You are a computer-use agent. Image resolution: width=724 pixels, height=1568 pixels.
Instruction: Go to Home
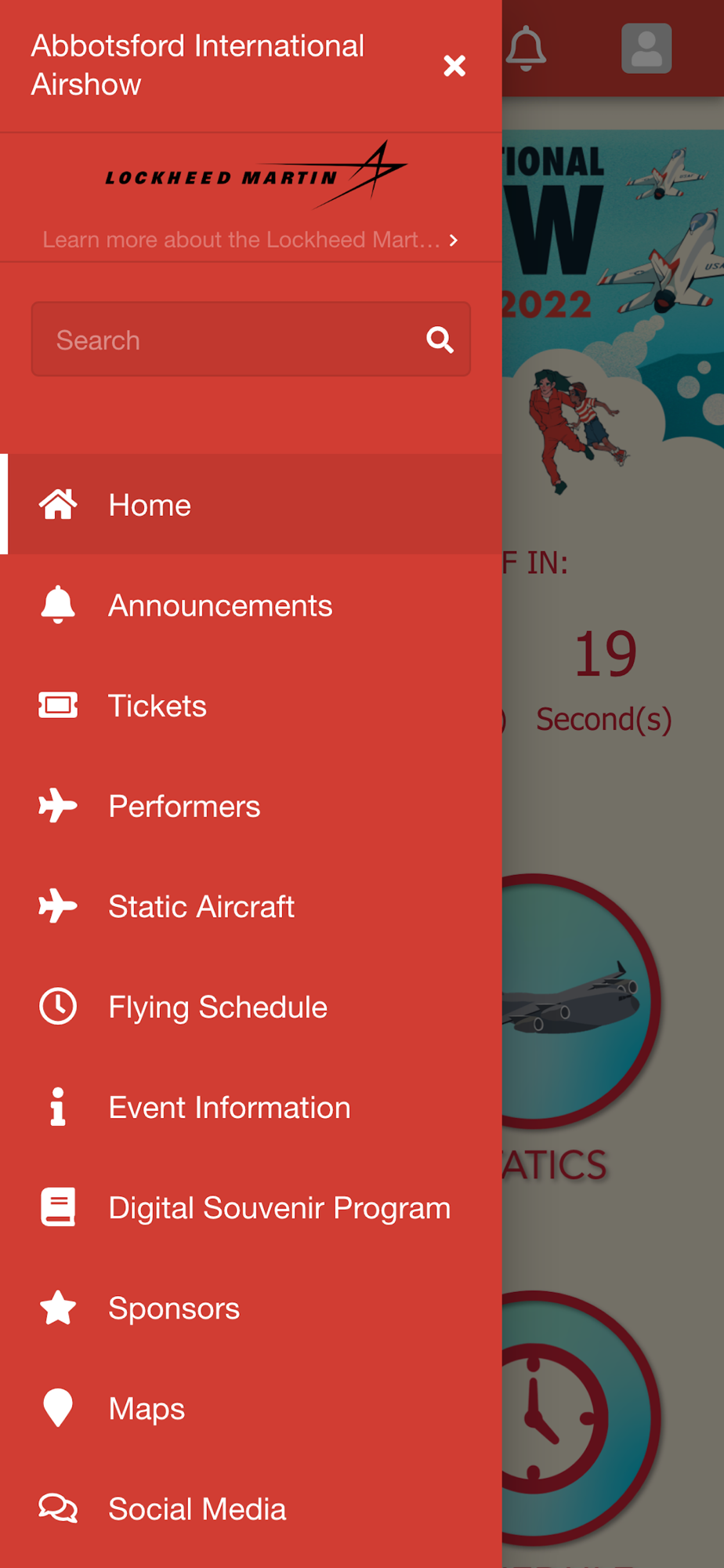[x=251, y=504]
